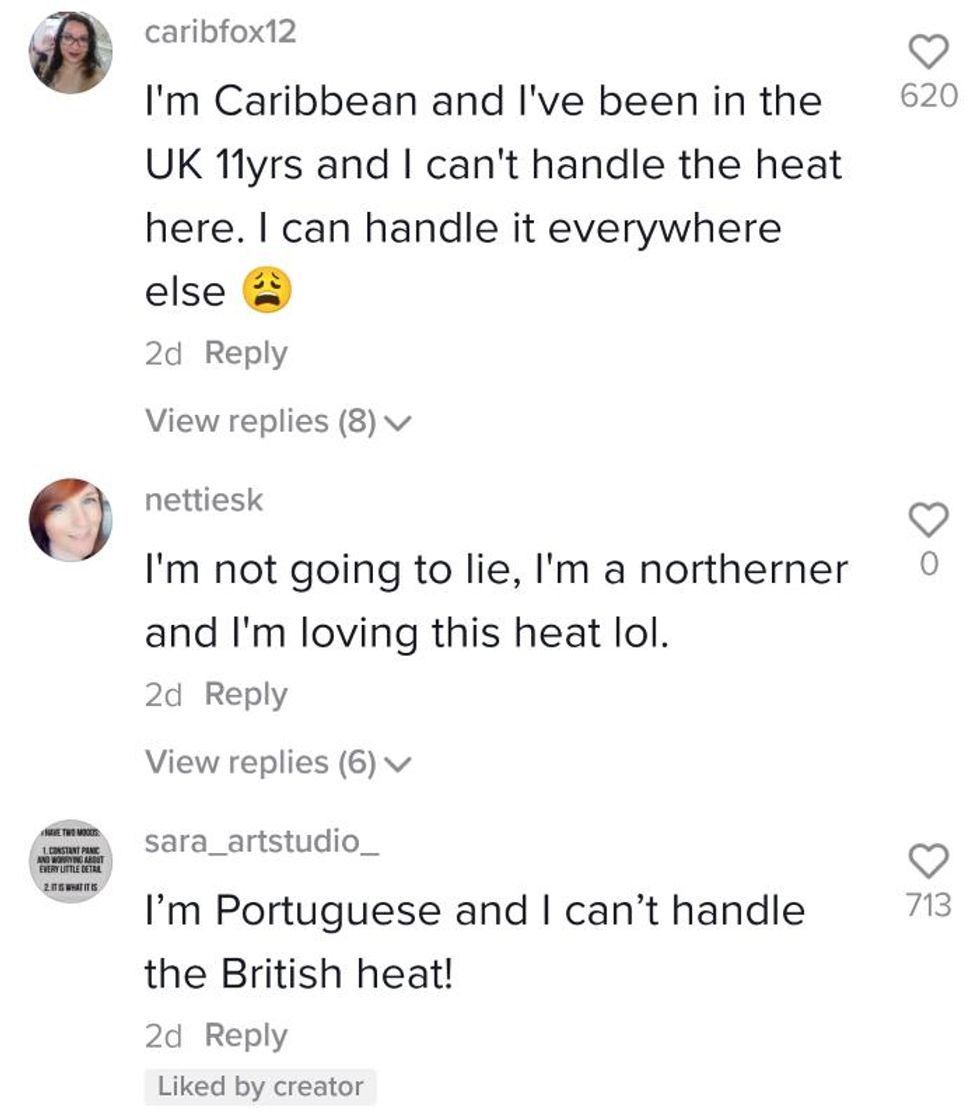
Task: Open caribfox12's profile picture
Action: tap(70, 53)
